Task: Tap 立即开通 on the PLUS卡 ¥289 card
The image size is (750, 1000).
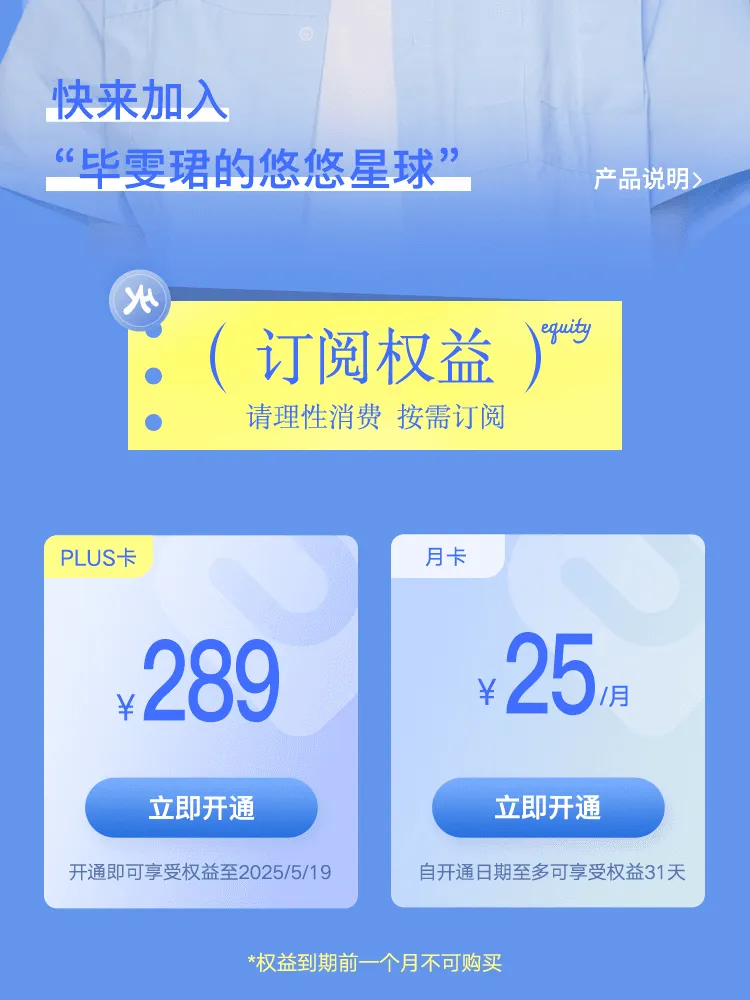Action: [201, 808]
